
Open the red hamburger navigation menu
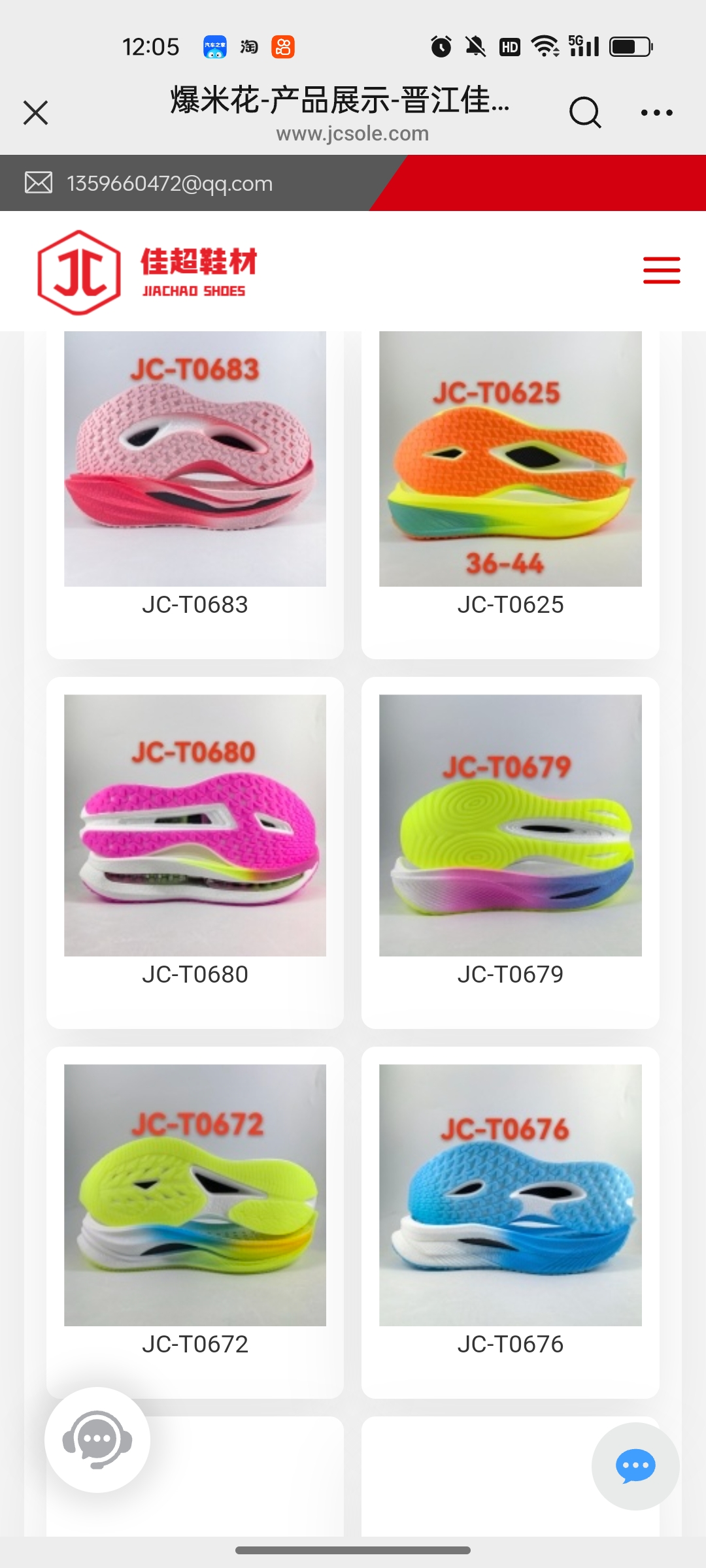pyautogui.click(x=662, y=270)
